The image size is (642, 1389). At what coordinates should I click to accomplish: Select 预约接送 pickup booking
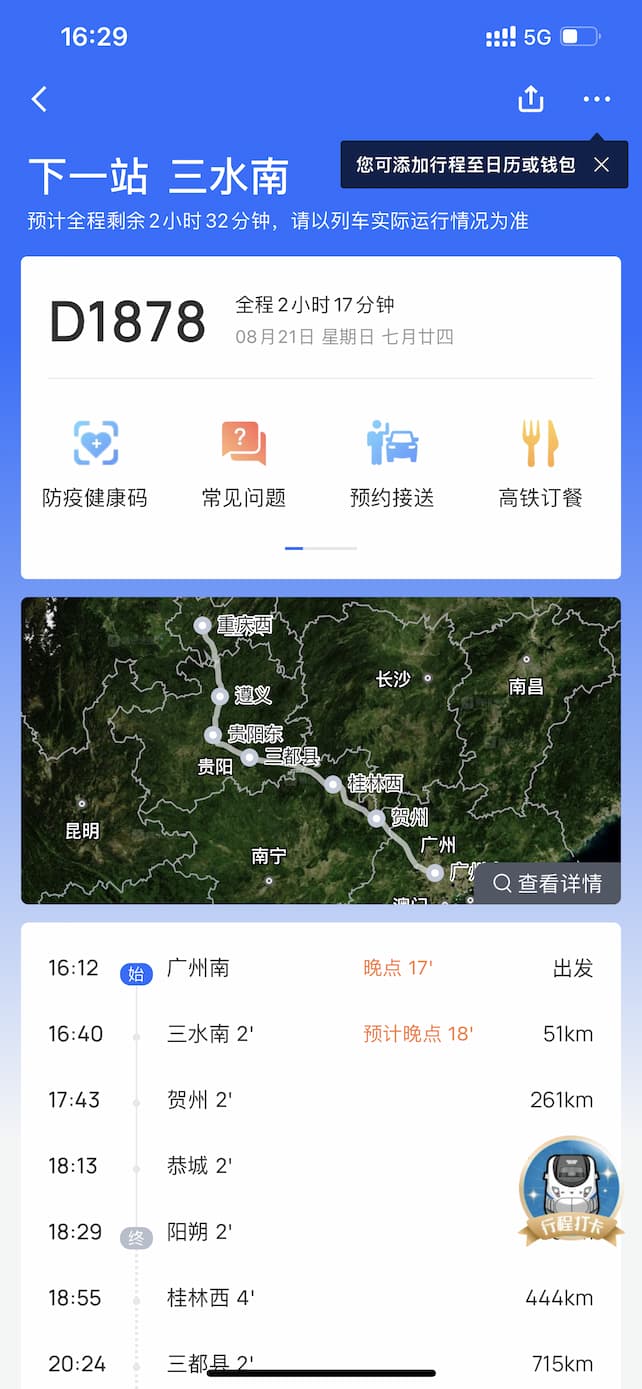click(392, 464)
